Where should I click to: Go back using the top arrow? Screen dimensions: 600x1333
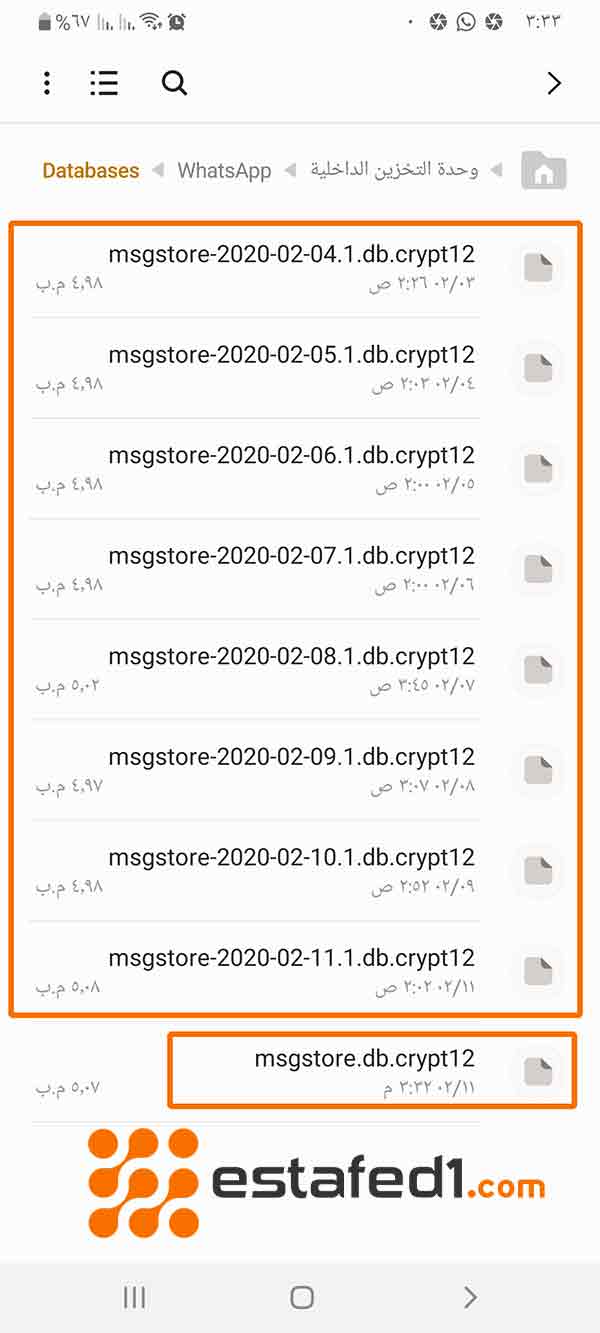pyautogui.click(x=554, y=83)
